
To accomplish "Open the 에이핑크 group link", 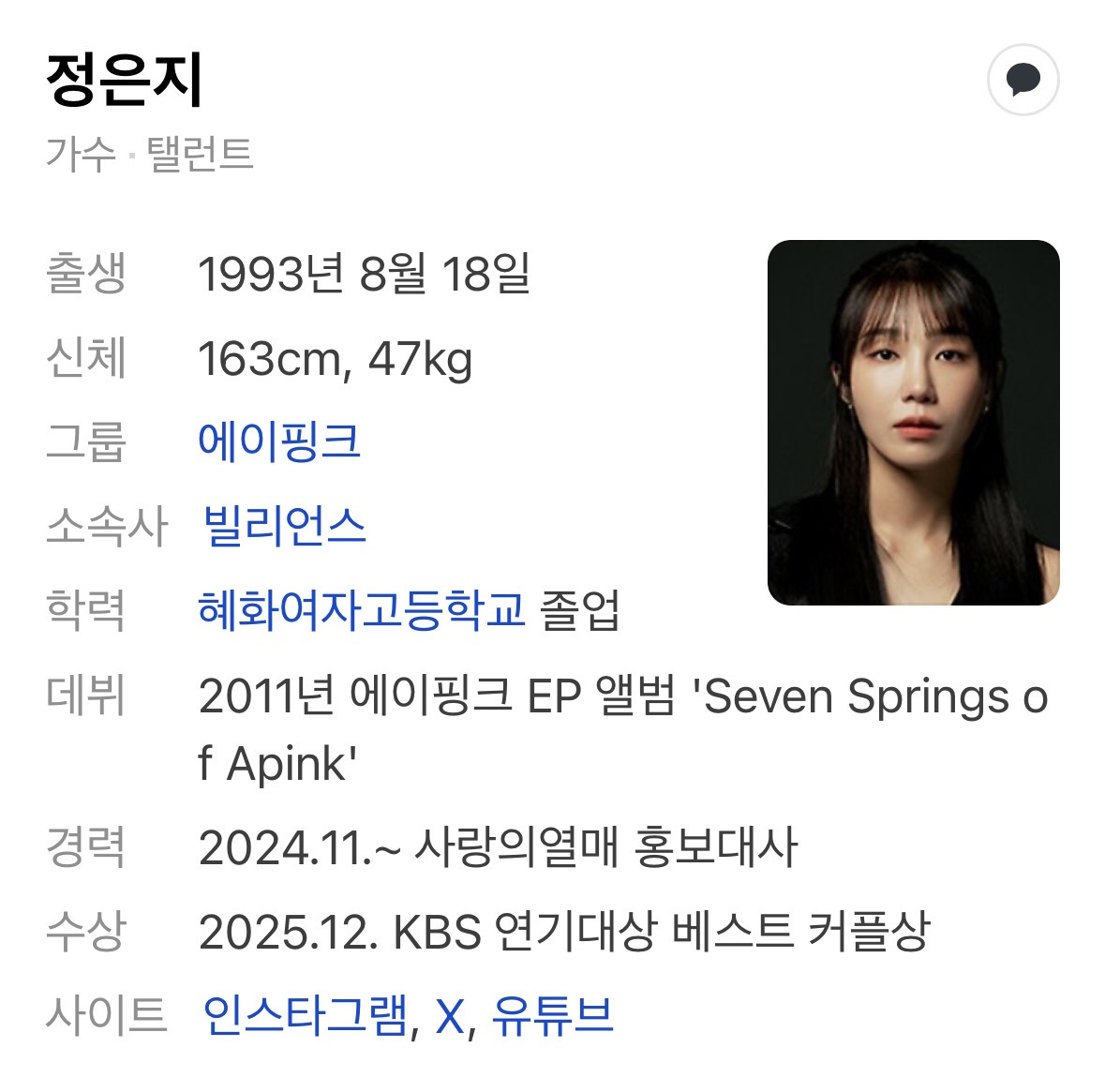I will (x=279, y=441).
